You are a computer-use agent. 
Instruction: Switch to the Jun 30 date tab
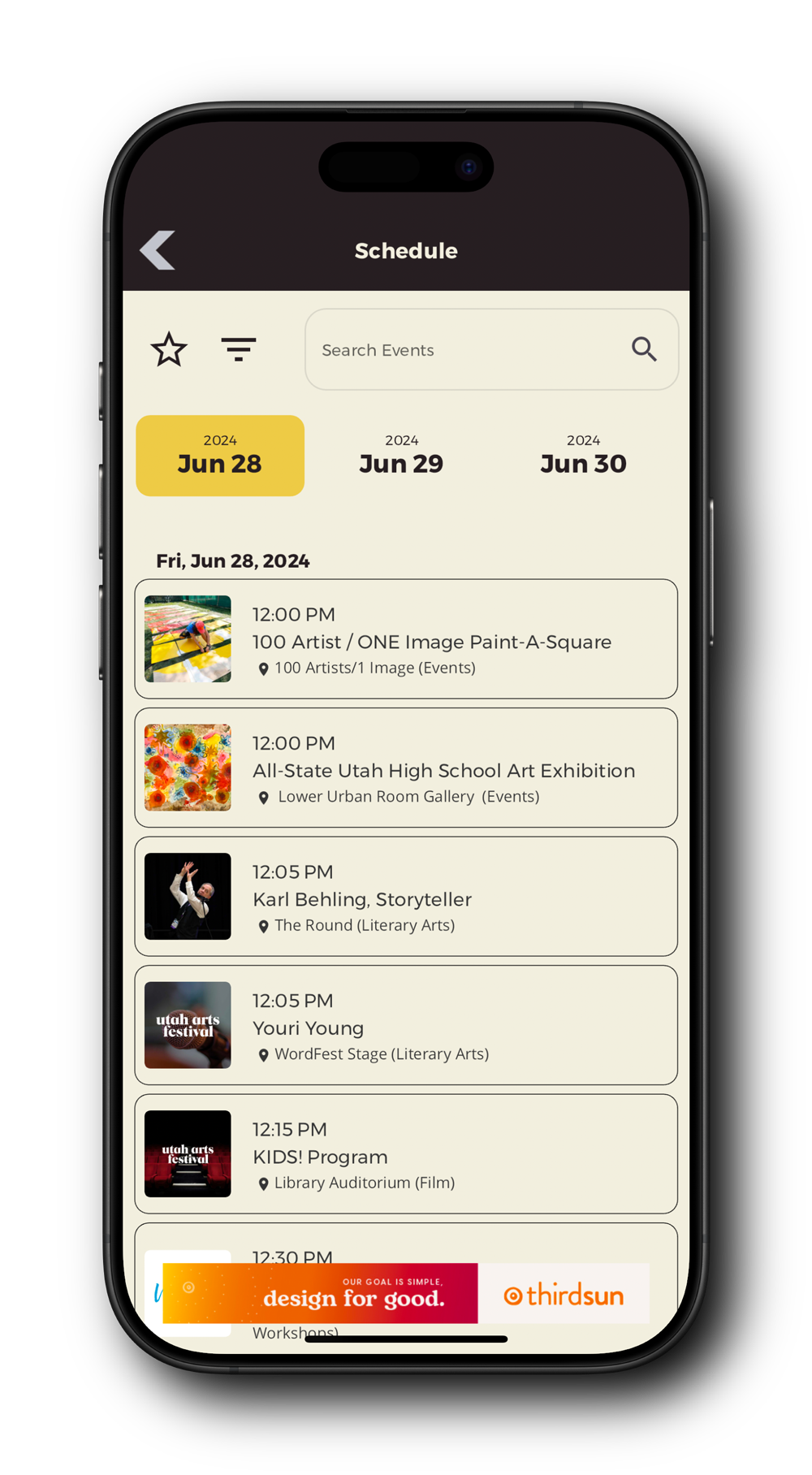point(583,456)
